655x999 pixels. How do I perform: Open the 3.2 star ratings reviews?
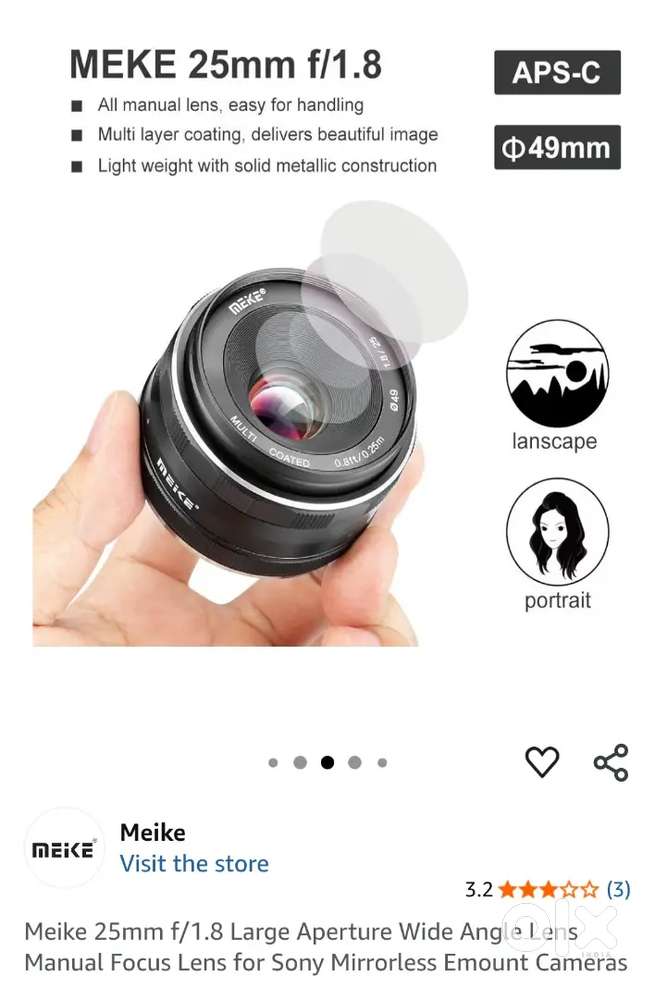pos(548,889)
